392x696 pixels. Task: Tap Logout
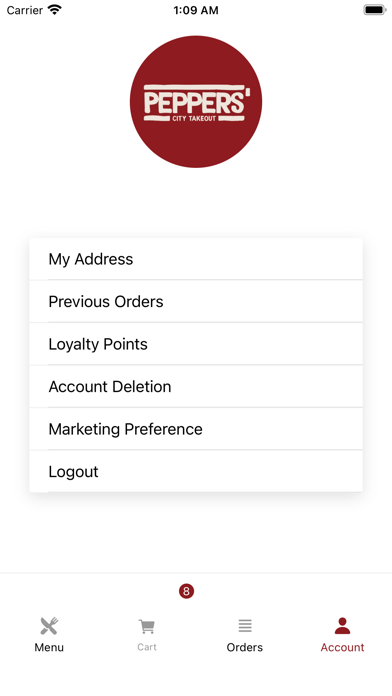[x=196, y=471]
